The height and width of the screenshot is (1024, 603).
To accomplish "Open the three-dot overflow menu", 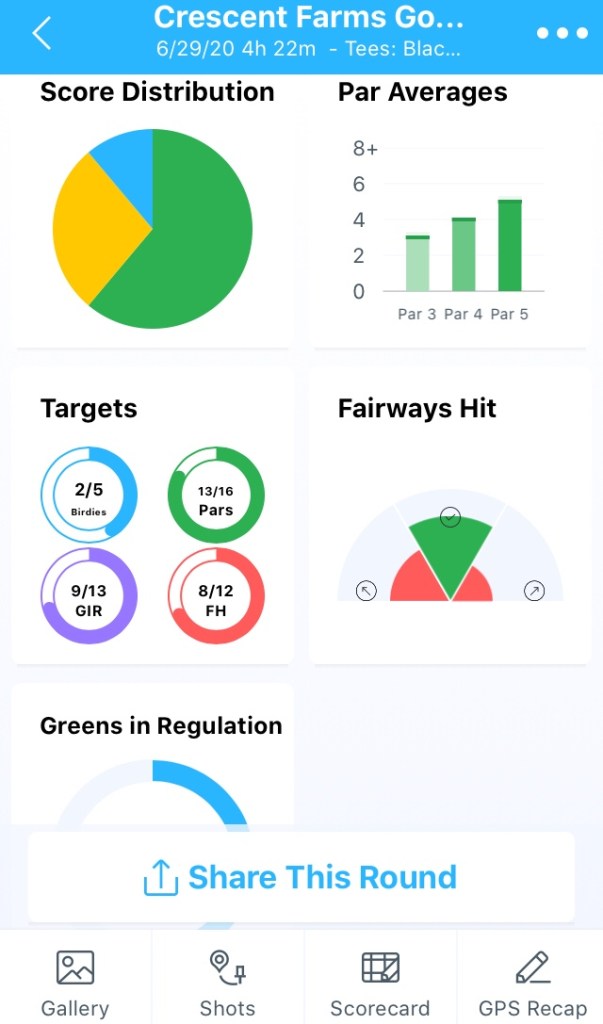I will click(x=562, y=33).
